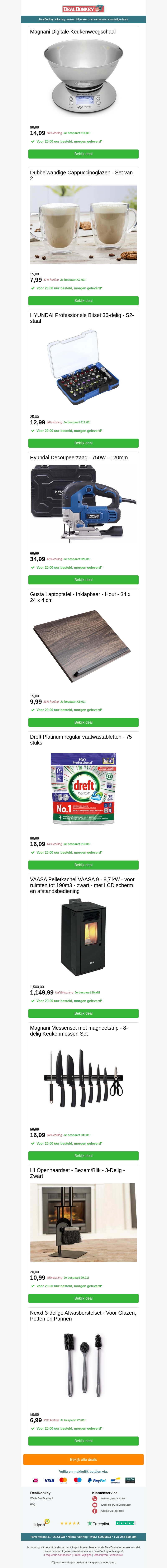Open Bekijk deal for Magnani Messenset
Screen dimensions: 167x1568
(83, 1156)
